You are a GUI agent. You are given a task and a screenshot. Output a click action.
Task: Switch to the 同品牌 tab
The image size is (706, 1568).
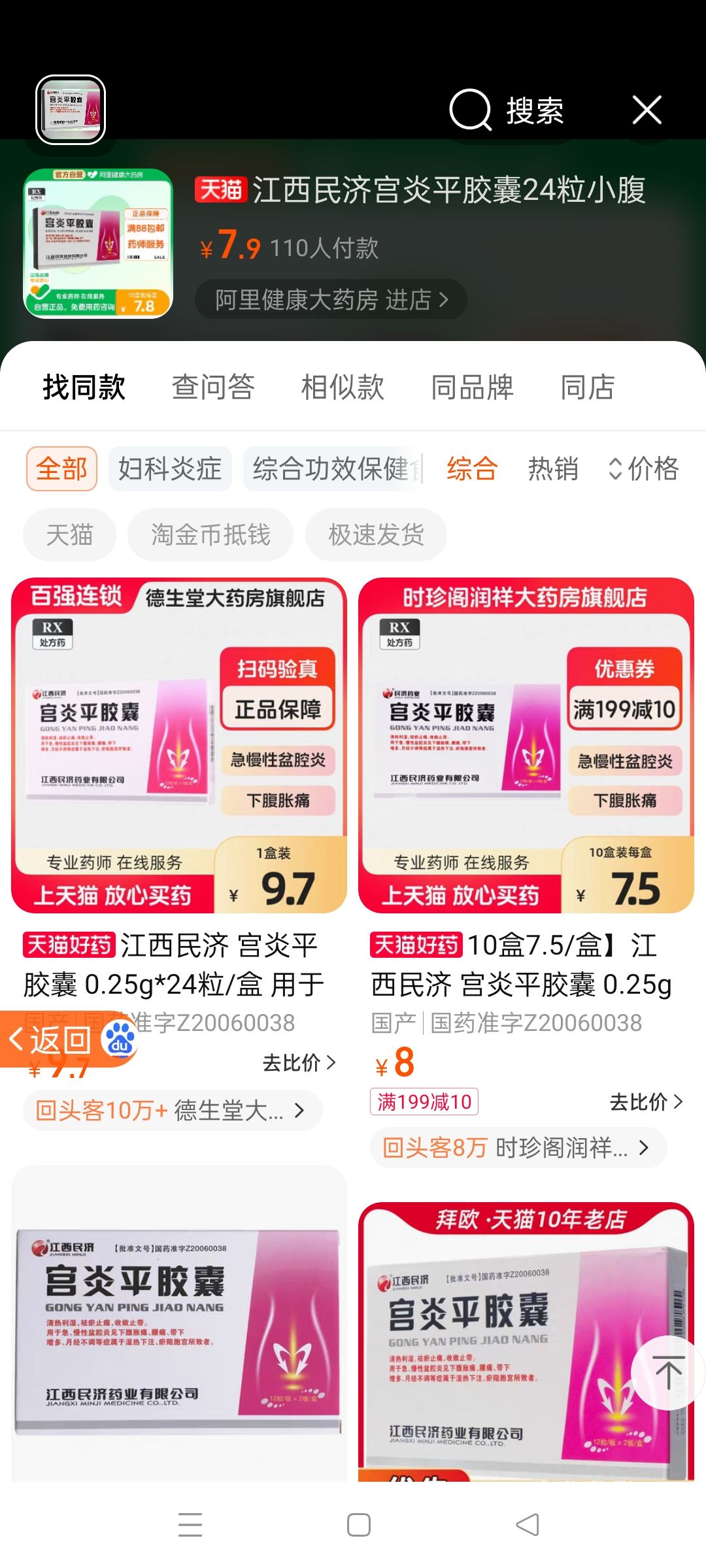(x=472, y=387)
